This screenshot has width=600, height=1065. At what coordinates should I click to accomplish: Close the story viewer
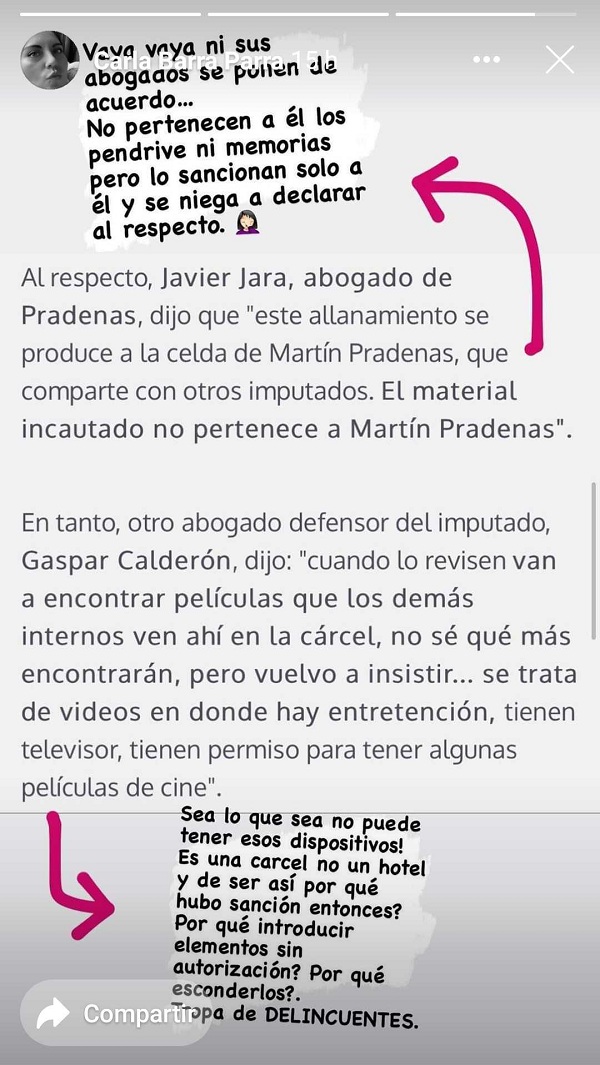[559, 60]
